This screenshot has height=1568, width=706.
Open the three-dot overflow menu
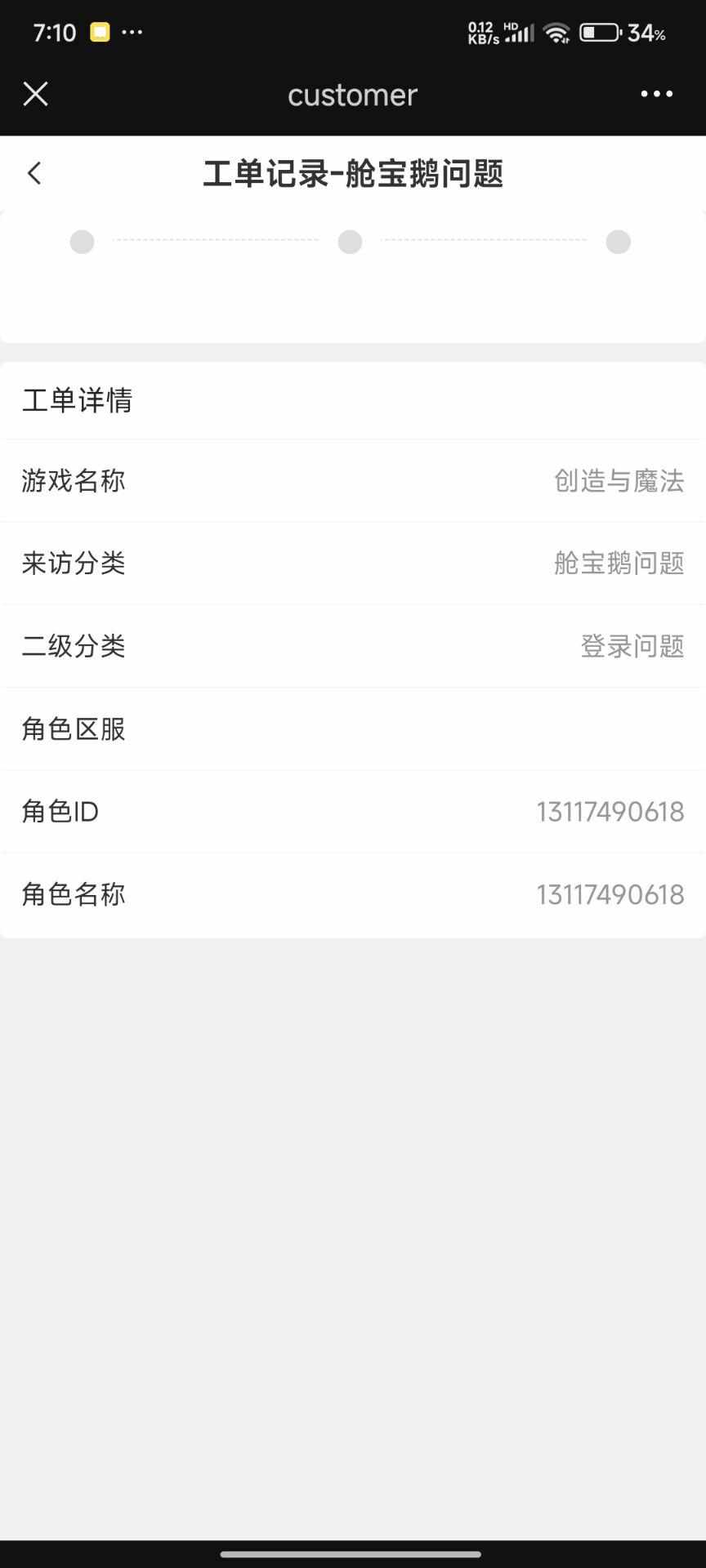click(x=657, y=94)
